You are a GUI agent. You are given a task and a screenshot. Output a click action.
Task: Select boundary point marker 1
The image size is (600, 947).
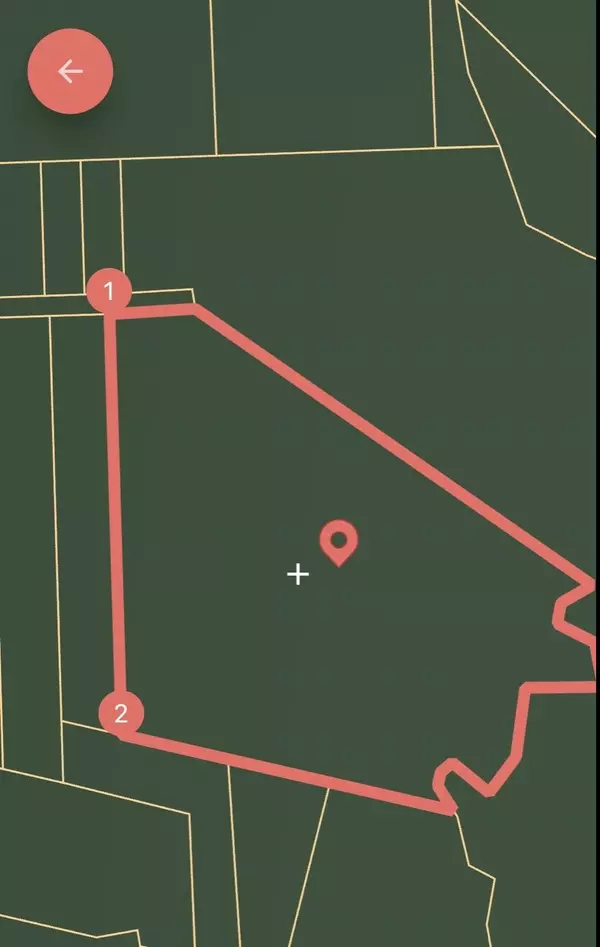pyautogui.click(x=109, y=292)
